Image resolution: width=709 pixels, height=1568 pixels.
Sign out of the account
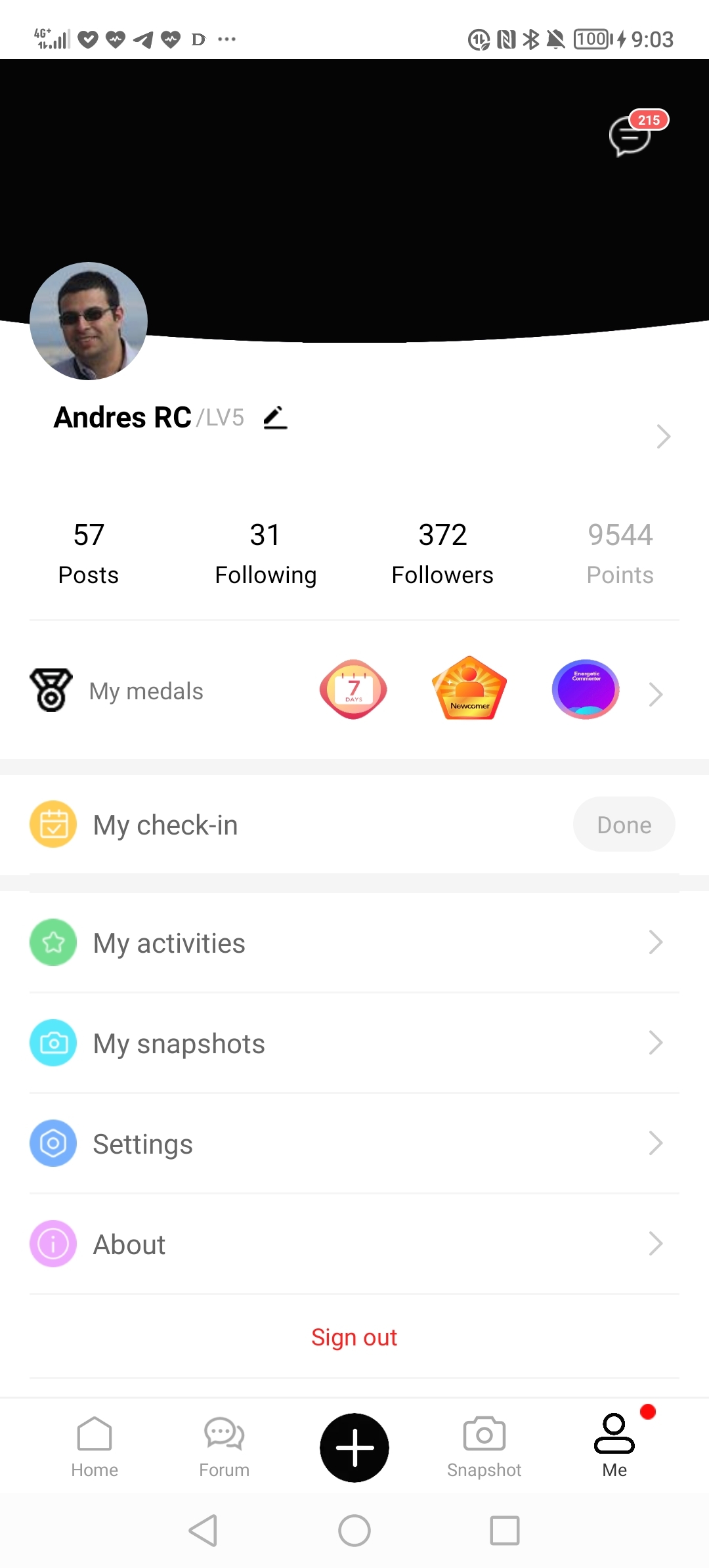coord(354,1338)
